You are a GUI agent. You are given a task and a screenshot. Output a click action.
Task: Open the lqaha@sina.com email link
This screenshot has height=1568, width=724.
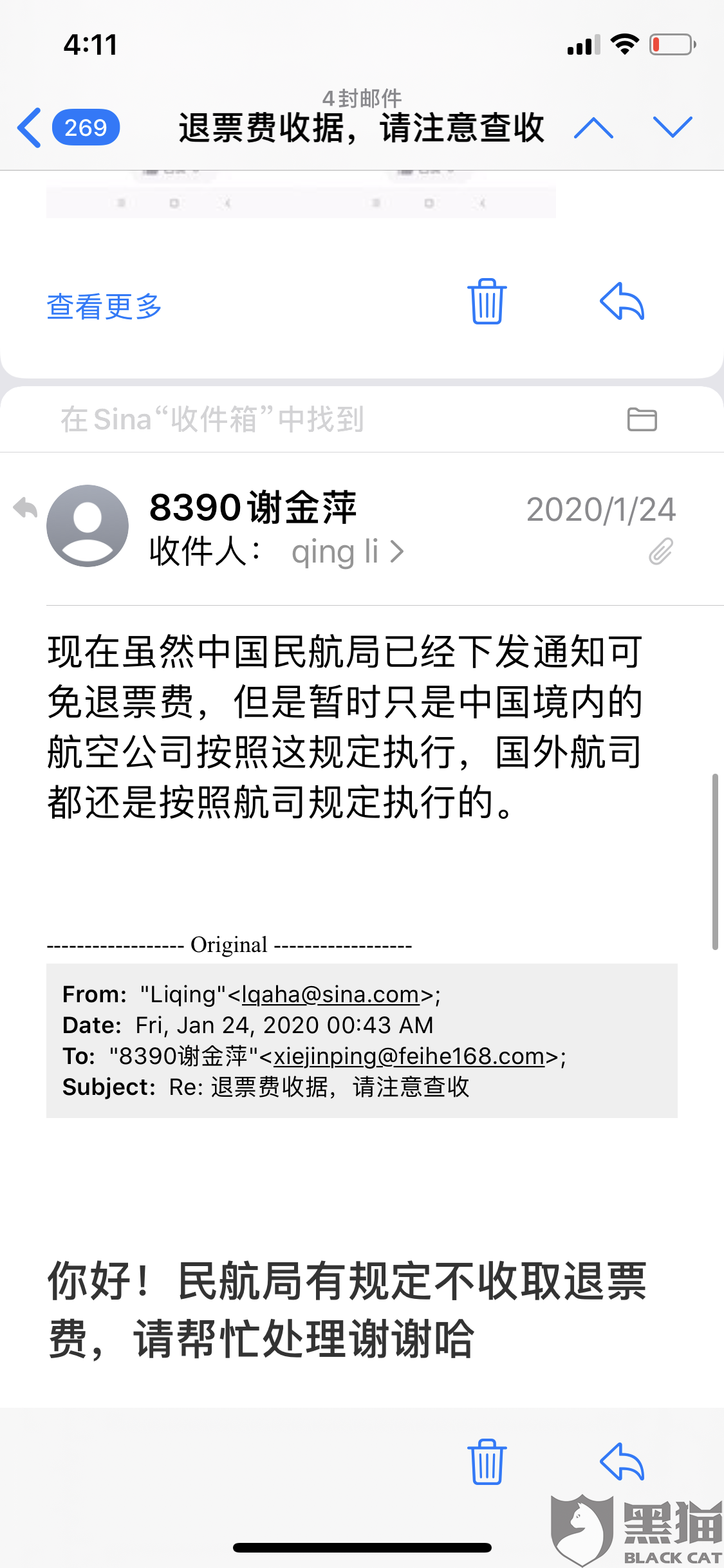point(331,994)
